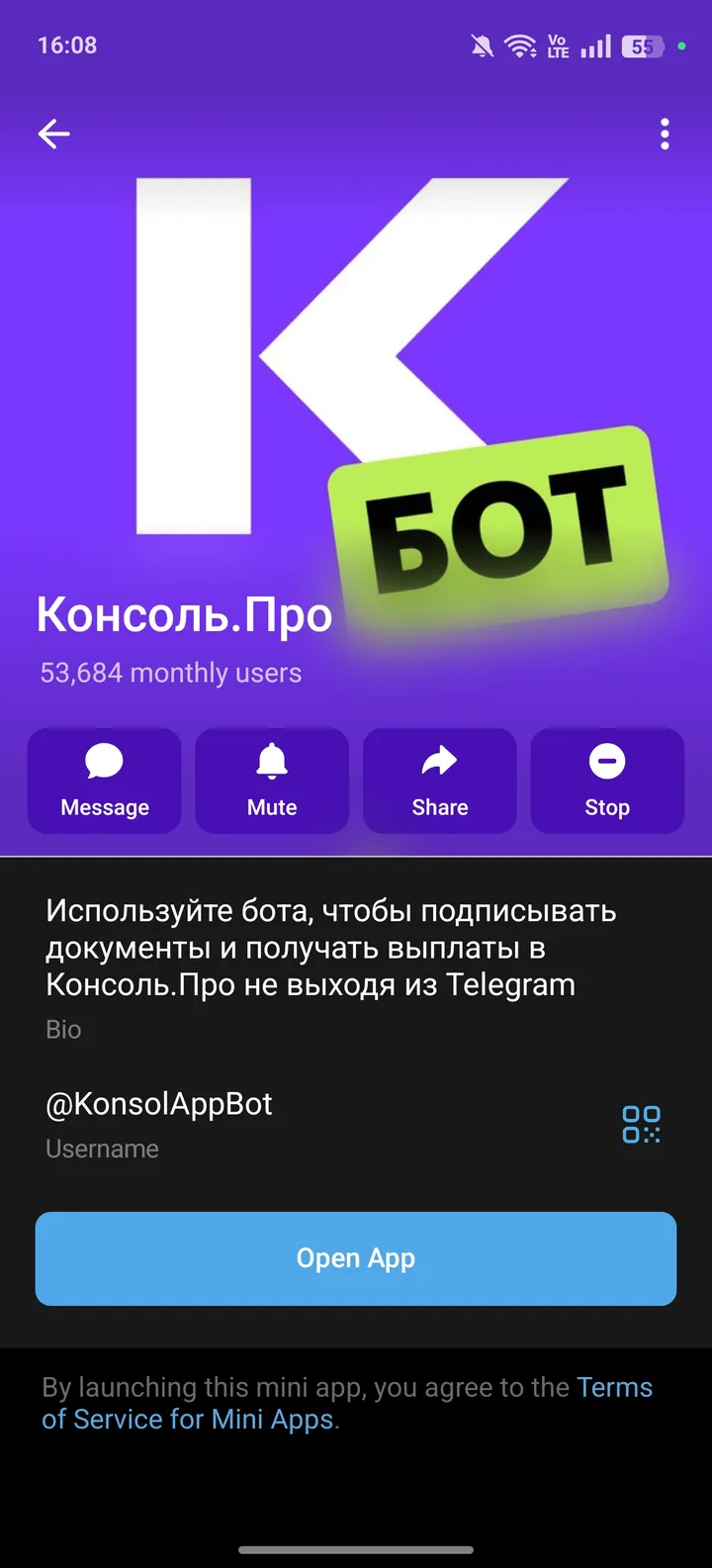Open the QR code for @KonsolAppBot

coord(641,1125)
